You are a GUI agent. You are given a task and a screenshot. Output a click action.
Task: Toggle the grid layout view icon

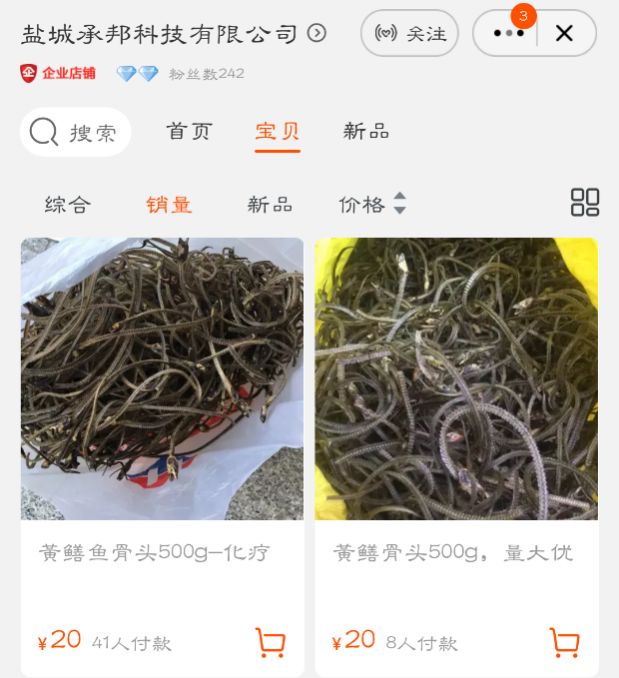(x=584, y=202)
